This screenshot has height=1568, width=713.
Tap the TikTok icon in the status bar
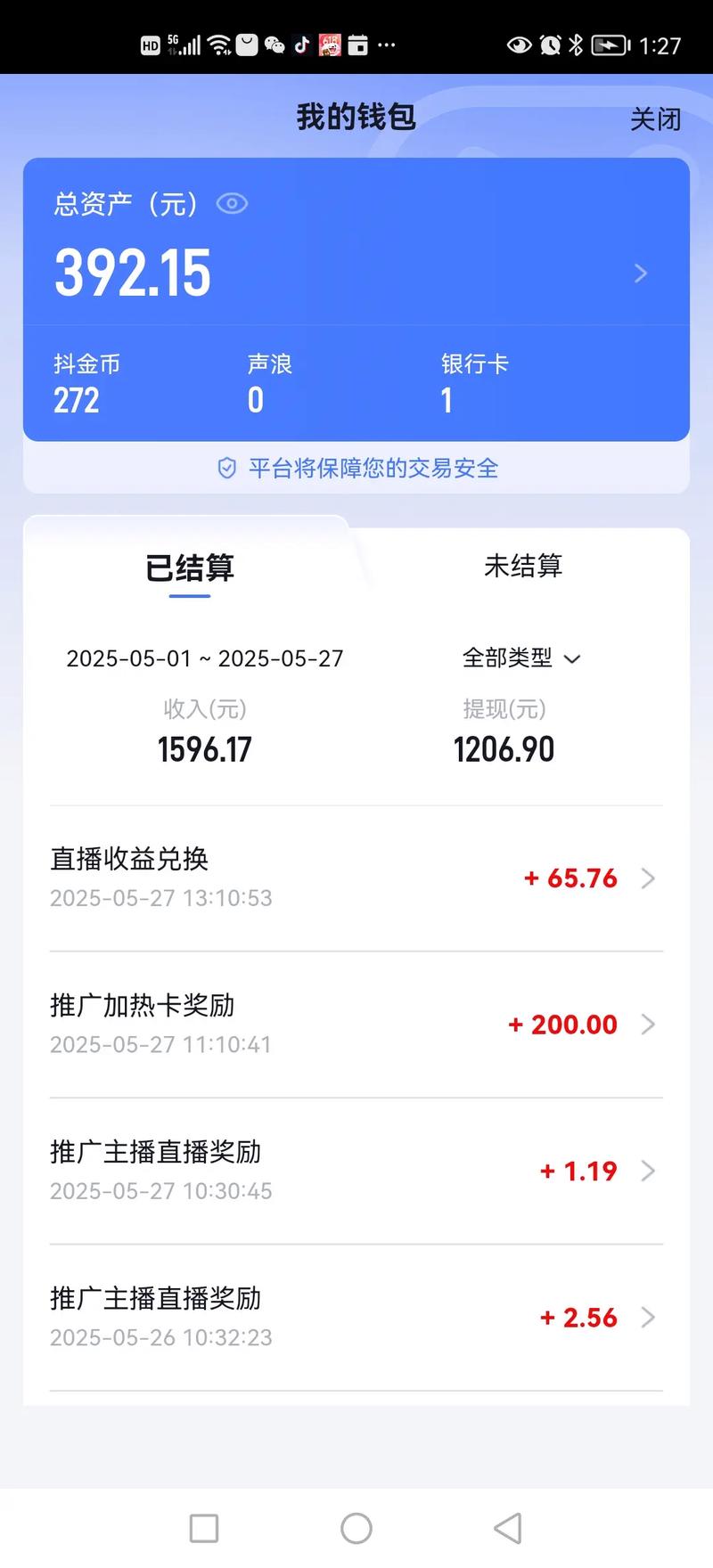(301, 45)
